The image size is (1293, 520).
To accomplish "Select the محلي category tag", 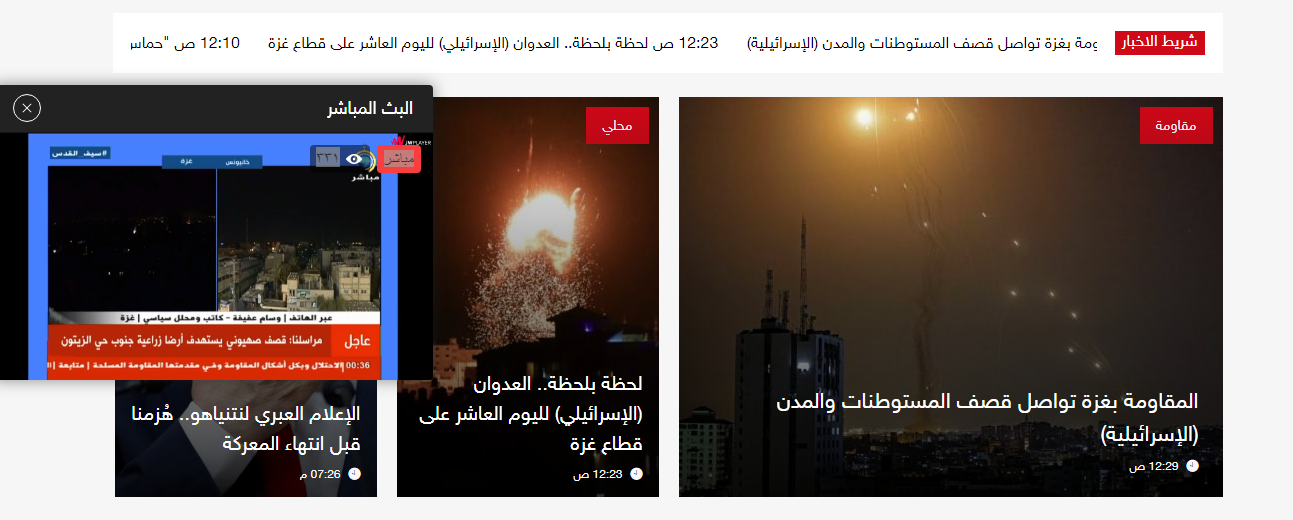I will pos(617,126).
